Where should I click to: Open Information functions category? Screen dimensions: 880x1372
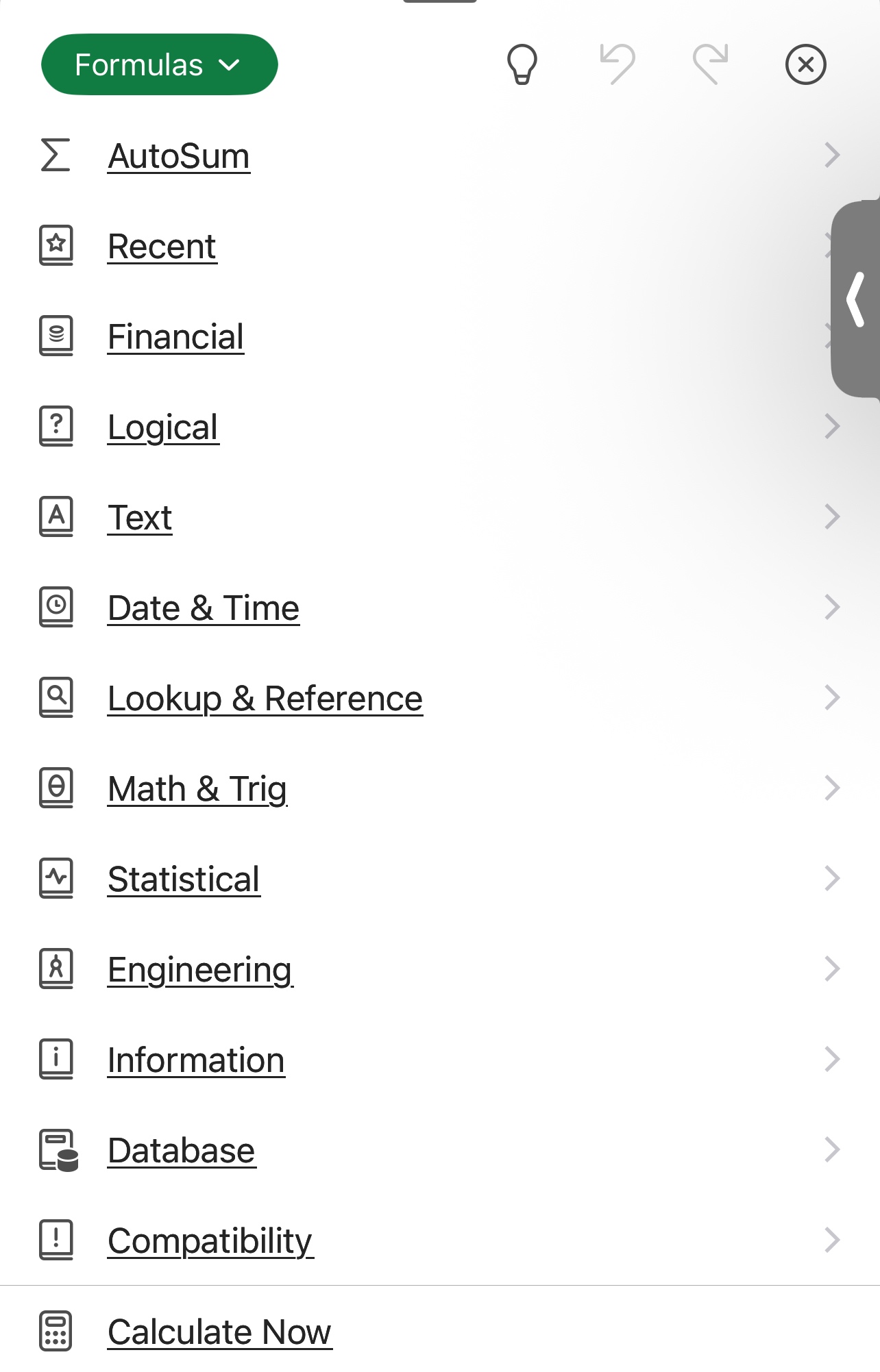tap(196, 1060)
